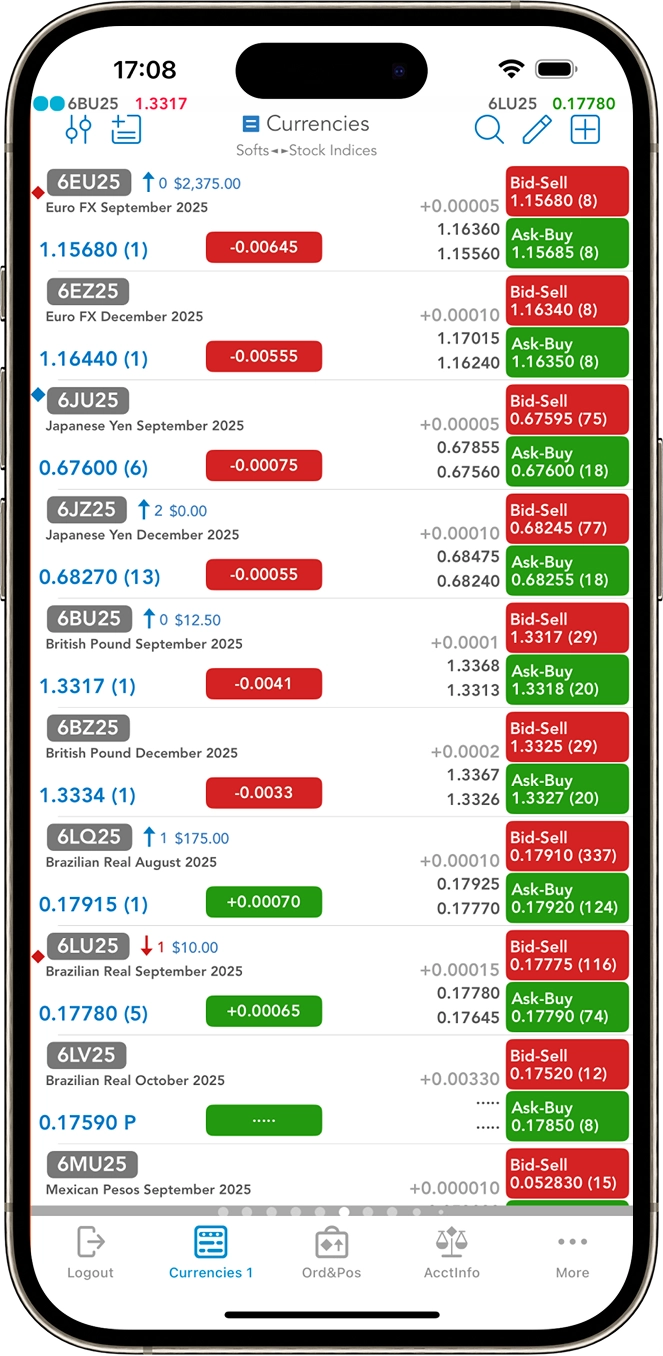The image size is (663, 1356).
Task: Sell 6LU25 at bid 0.17775
Action: [567, 955]
